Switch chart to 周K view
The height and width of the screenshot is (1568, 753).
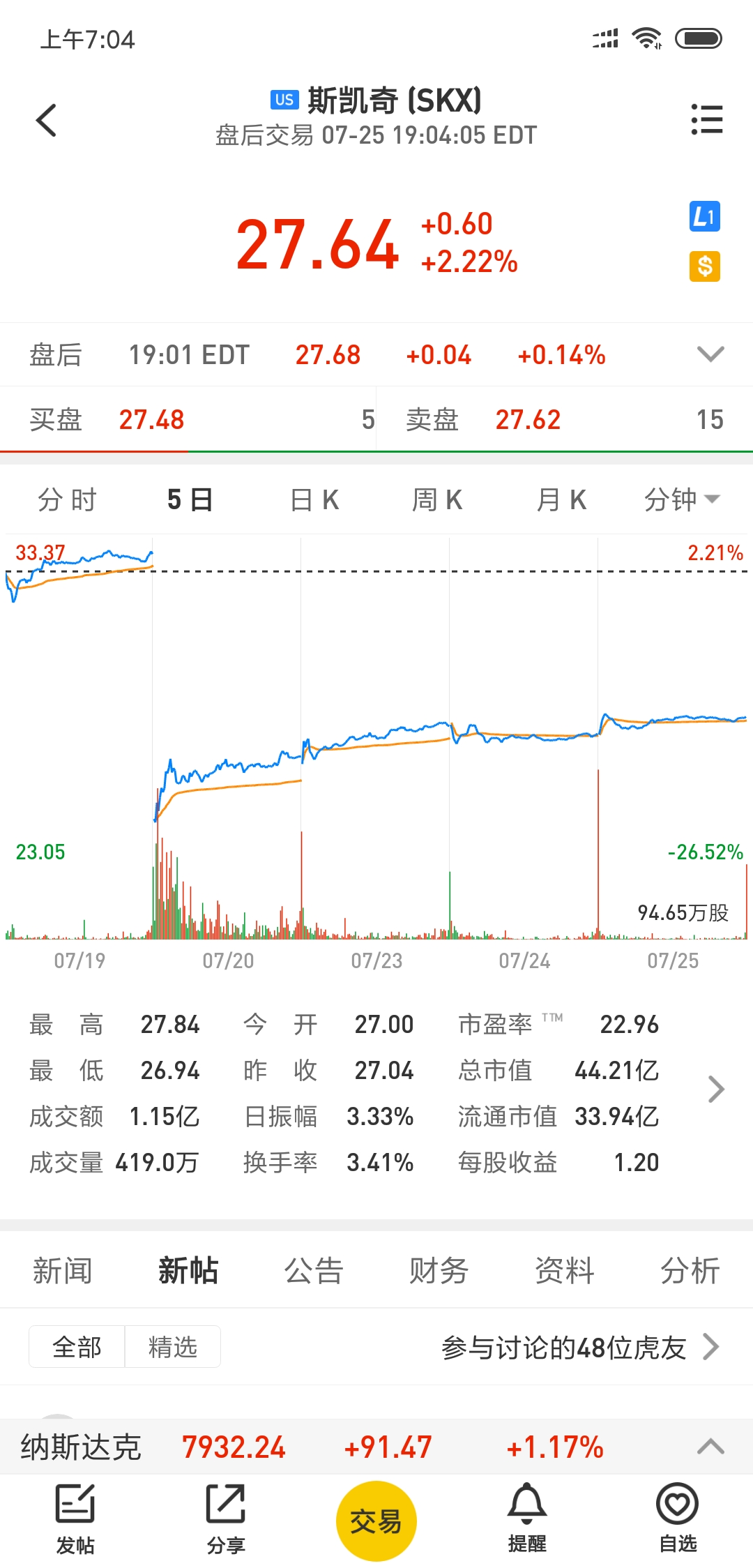tap(437, 499)
